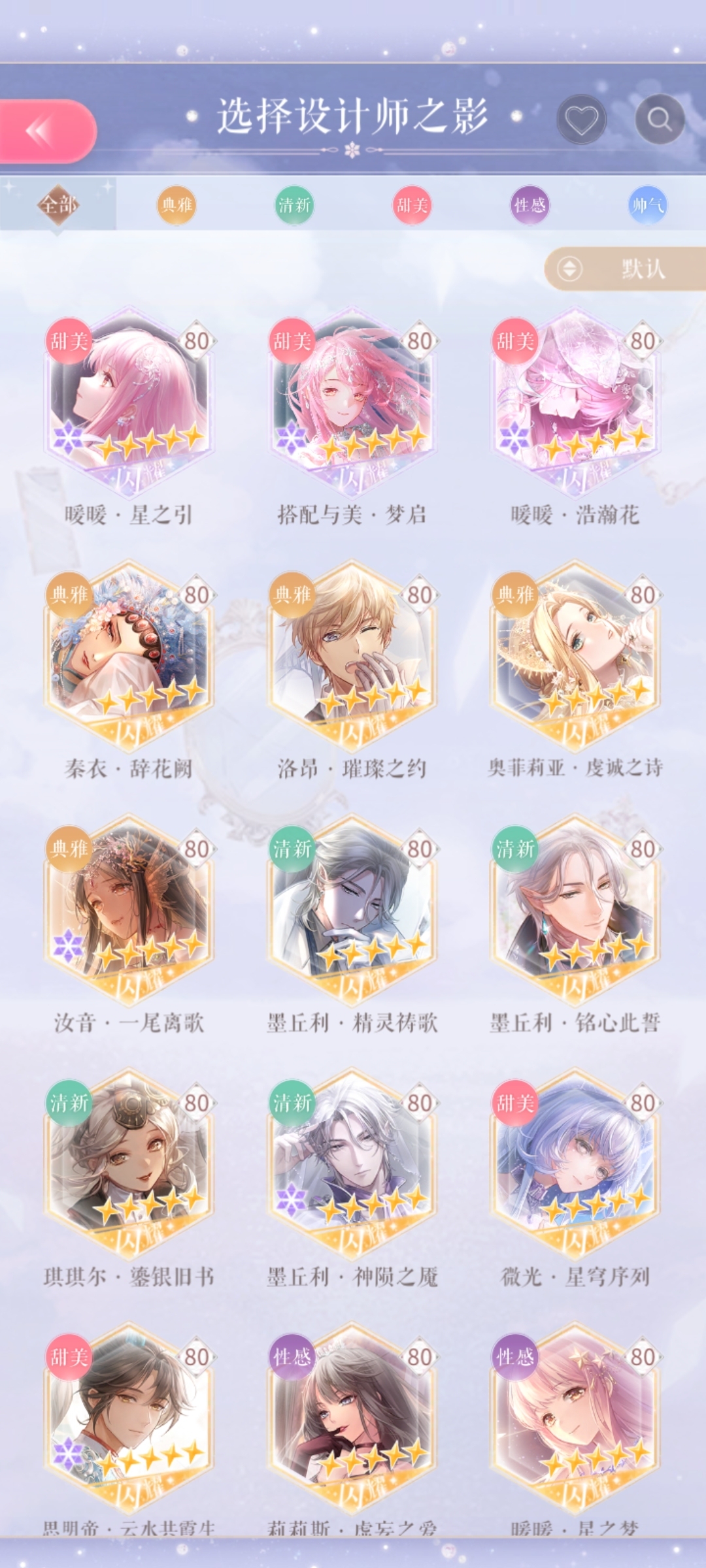Select the 甜美 filter tab
Viewport: 706px width, 1568px height.
point(412,205)
